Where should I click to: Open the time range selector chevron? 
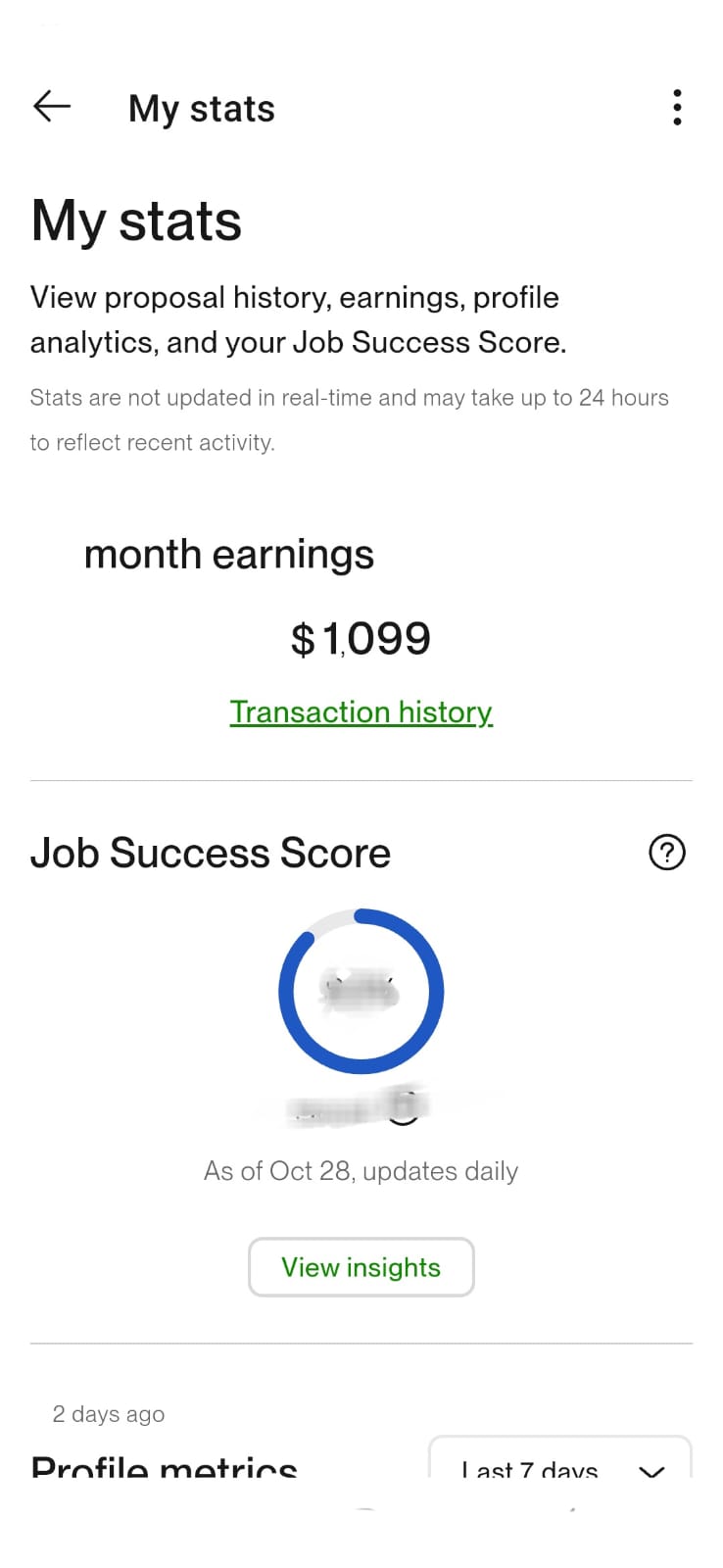tap(651, 1470)
